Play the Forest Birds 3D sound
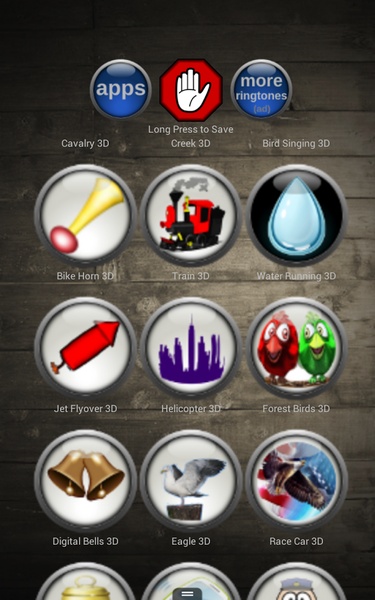The height and width of the screenshot is (600, 375). [x=296, y=348]
